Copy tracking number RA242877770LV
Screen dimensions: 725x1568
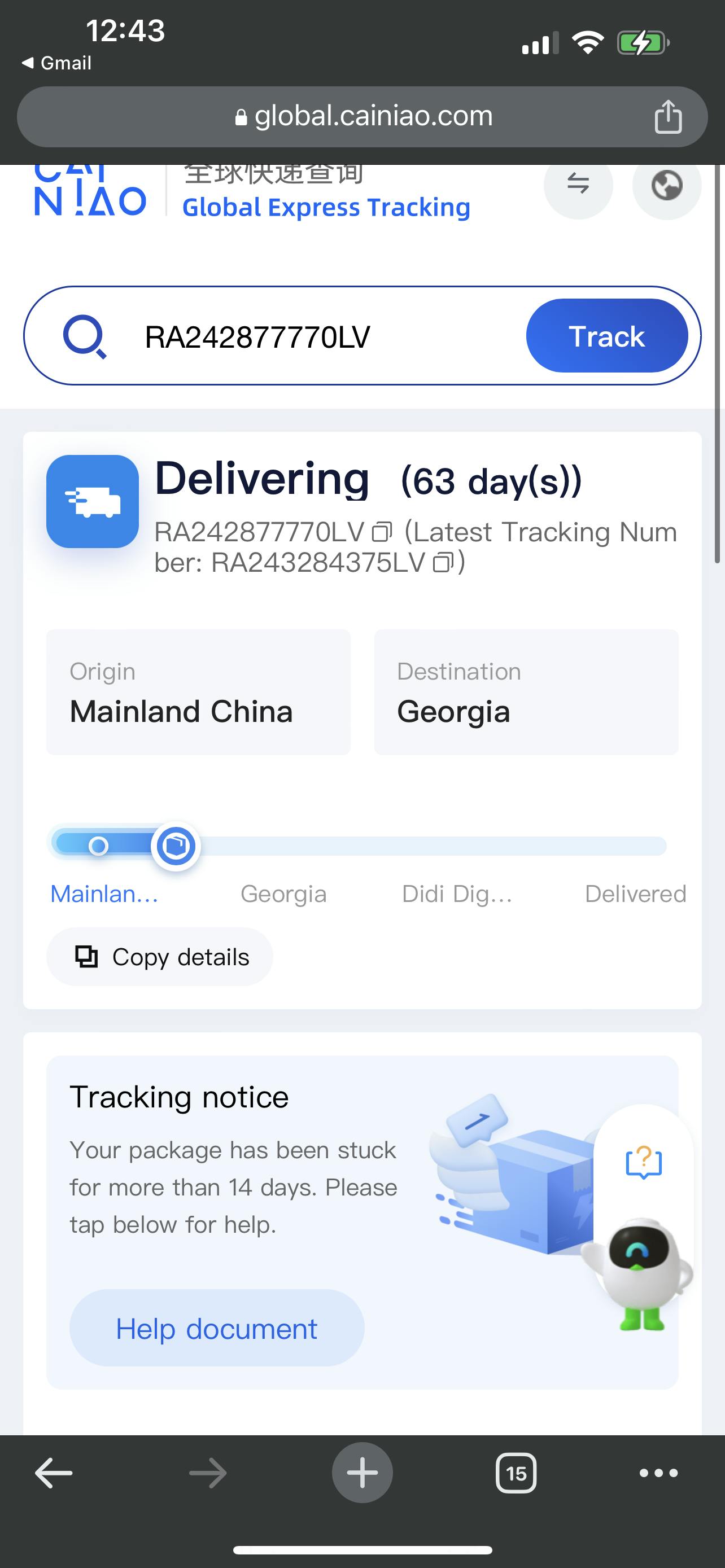coord(382,532)
